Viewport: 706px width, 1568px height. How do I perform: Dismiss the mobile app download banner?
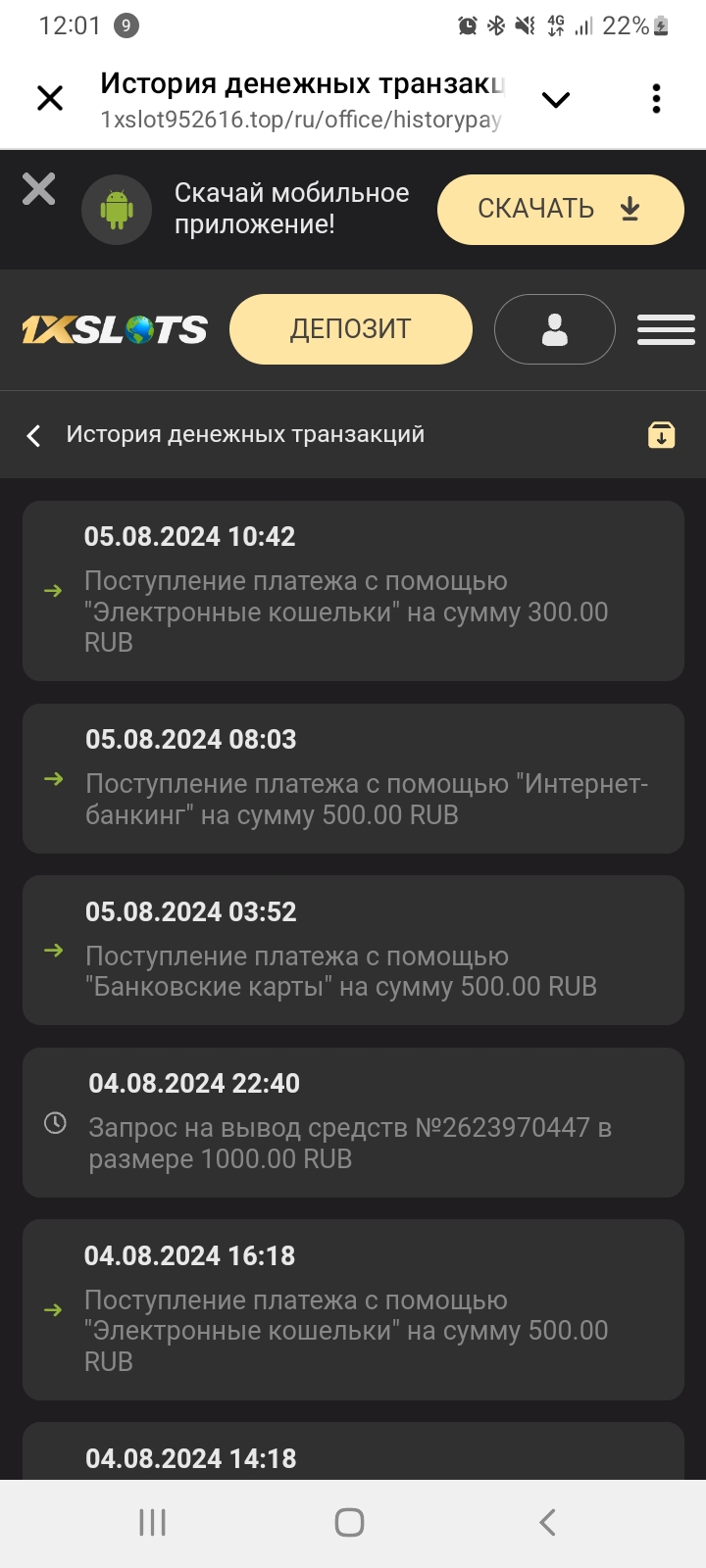pos(39,189)
